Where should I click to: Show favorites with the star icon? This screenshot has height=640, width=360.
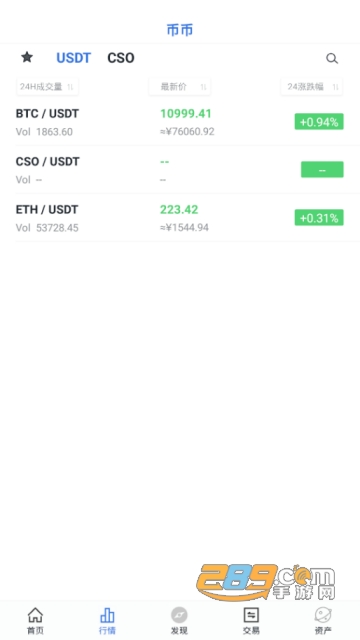(27, 57)
